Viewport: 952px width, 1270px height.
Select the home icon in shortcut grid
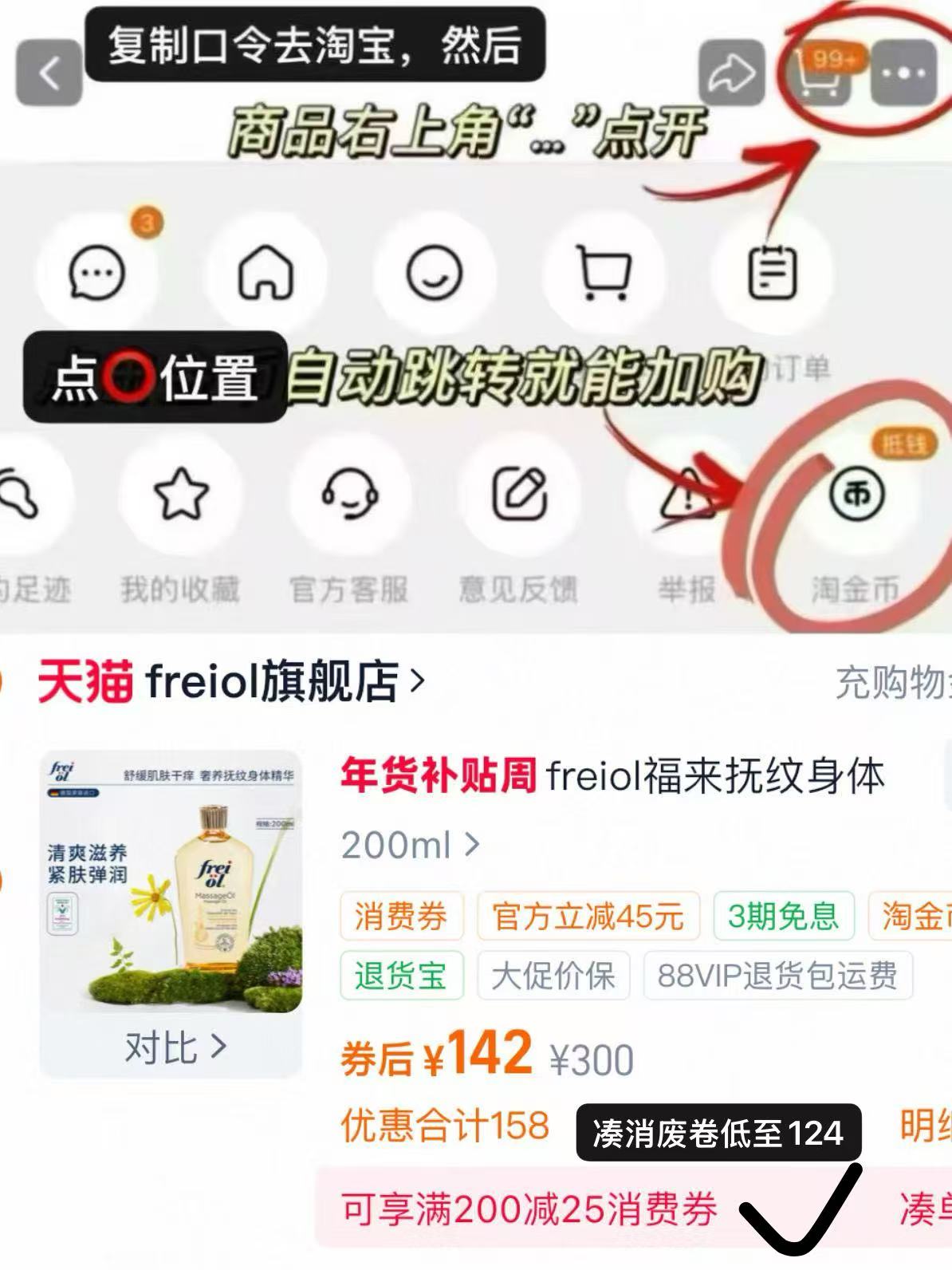coord(266,273)
